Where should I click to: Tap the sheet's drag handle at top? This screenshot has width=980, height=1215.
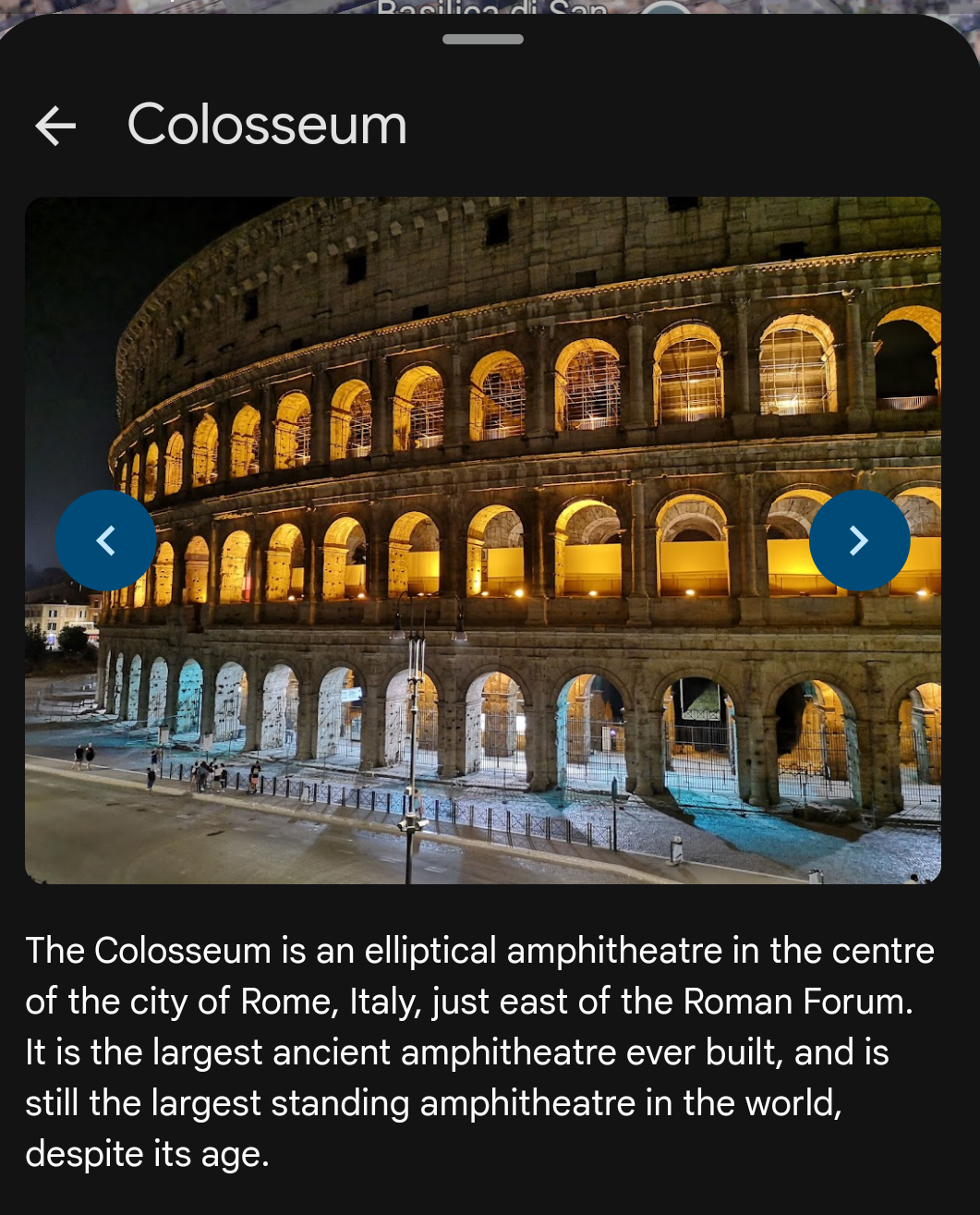[483, 40]
